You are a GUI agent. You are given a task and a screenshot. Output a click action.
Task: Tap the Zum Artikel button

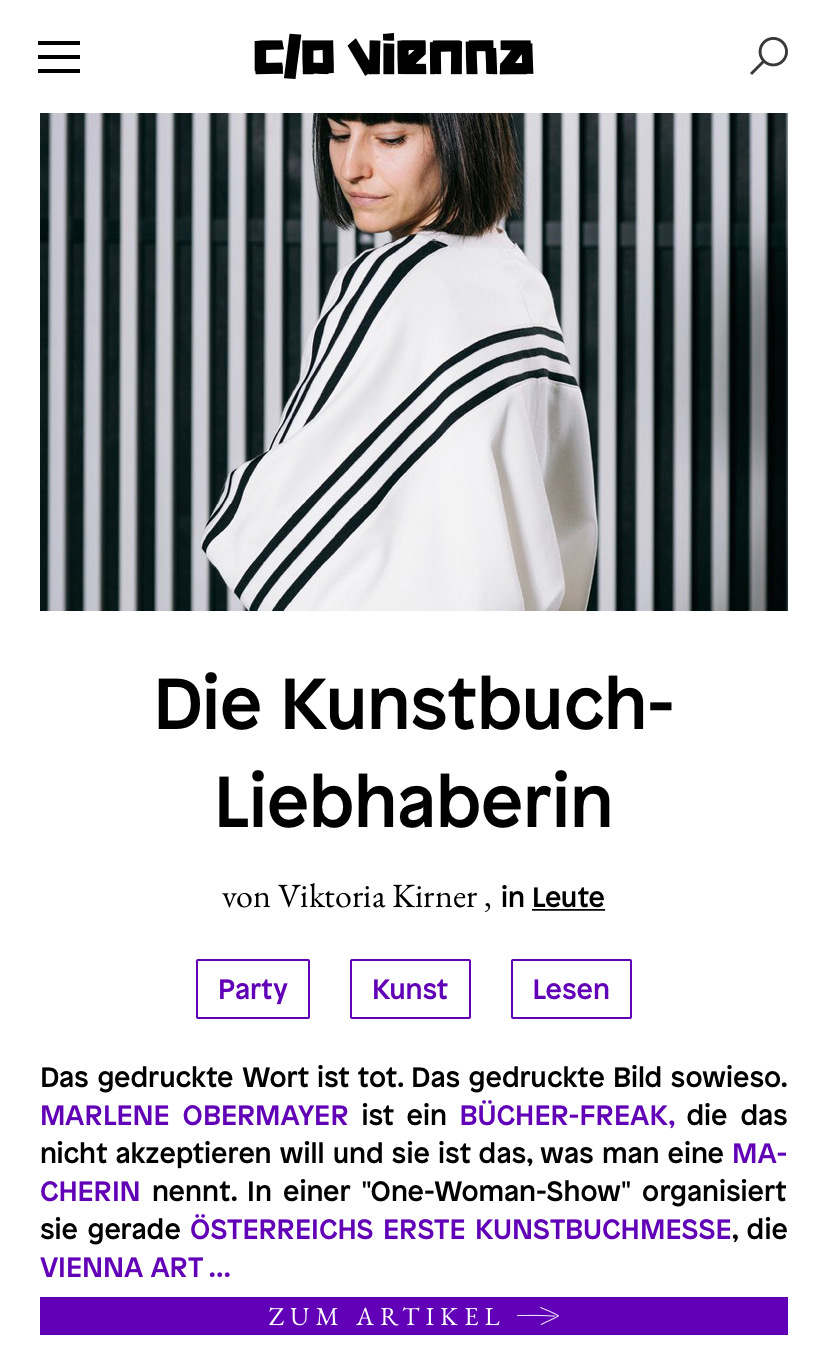coord(413,1316)
